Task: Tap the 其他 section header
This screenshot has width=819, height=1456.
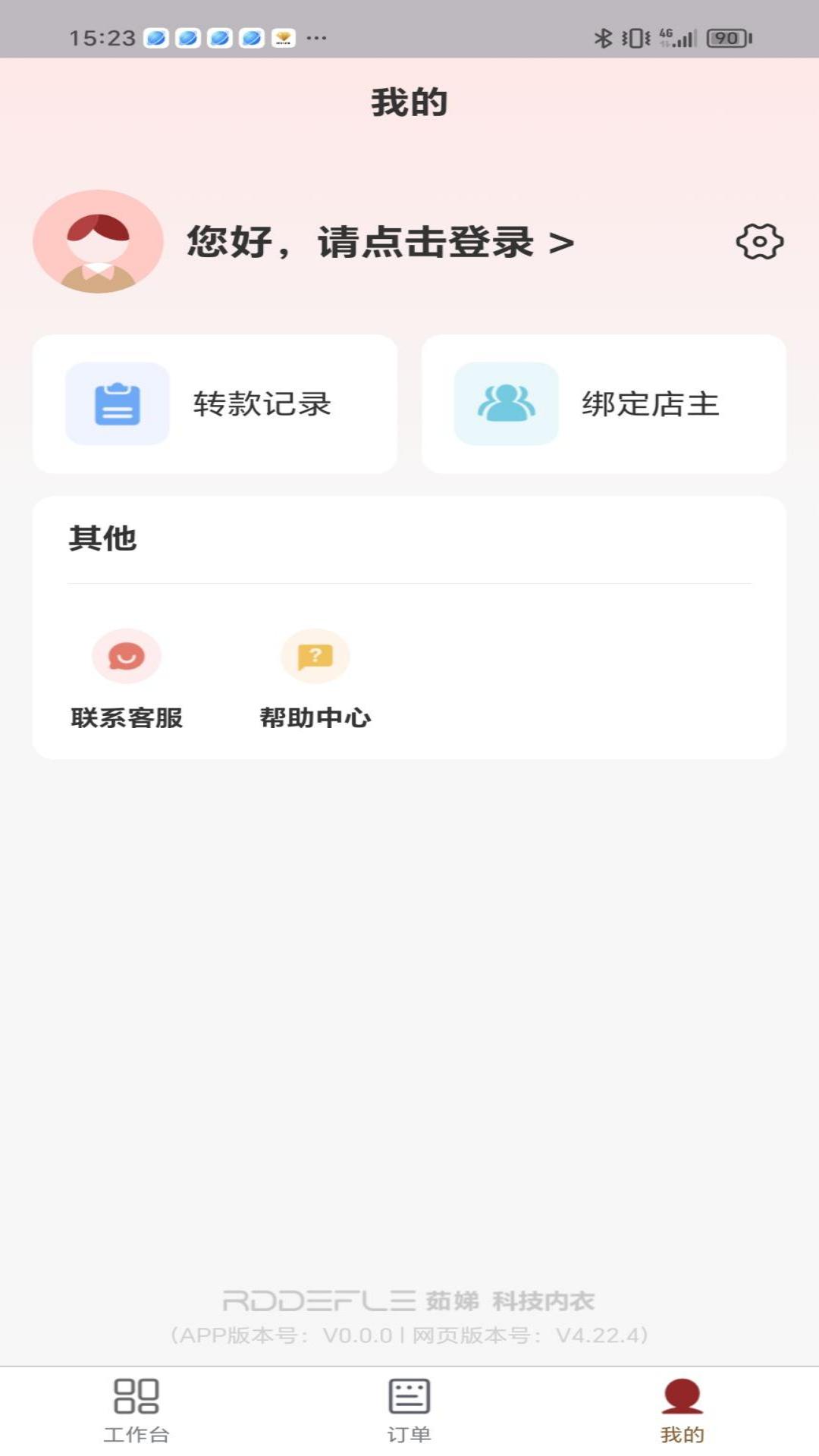Action: click(x=102, y=538)
